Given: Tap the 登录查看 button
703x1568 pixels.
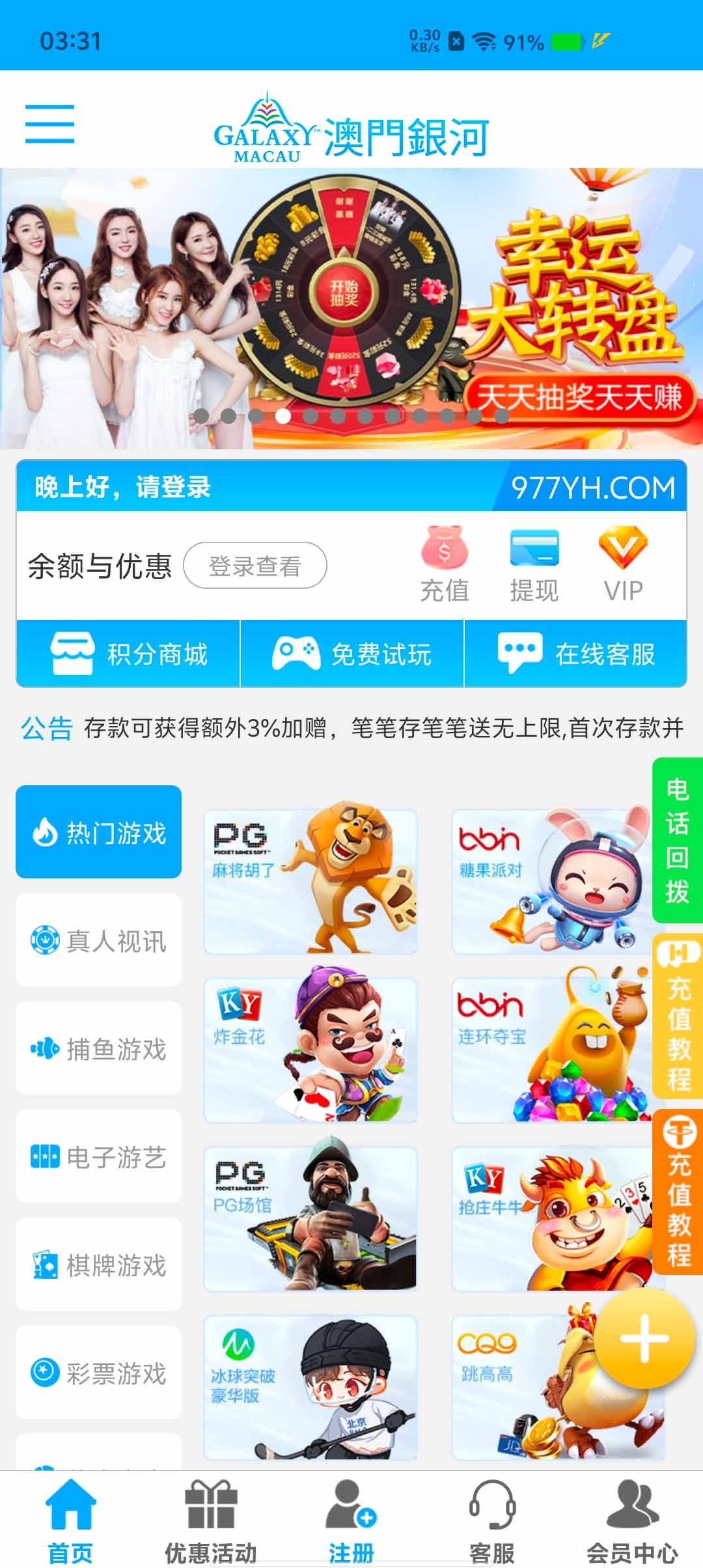Looking at the screenshot, I should tap(255, 565).
